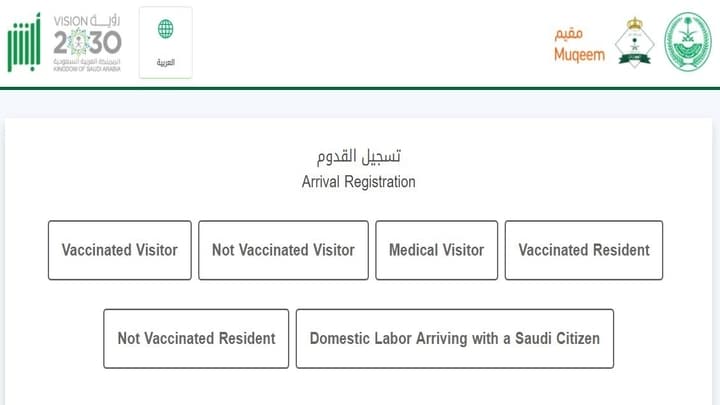The width and height of the screenshot is (720, 405).
Task: Choose Domestic Labor Arriving with a Saudi Citizen
Action: pos(454,338)
